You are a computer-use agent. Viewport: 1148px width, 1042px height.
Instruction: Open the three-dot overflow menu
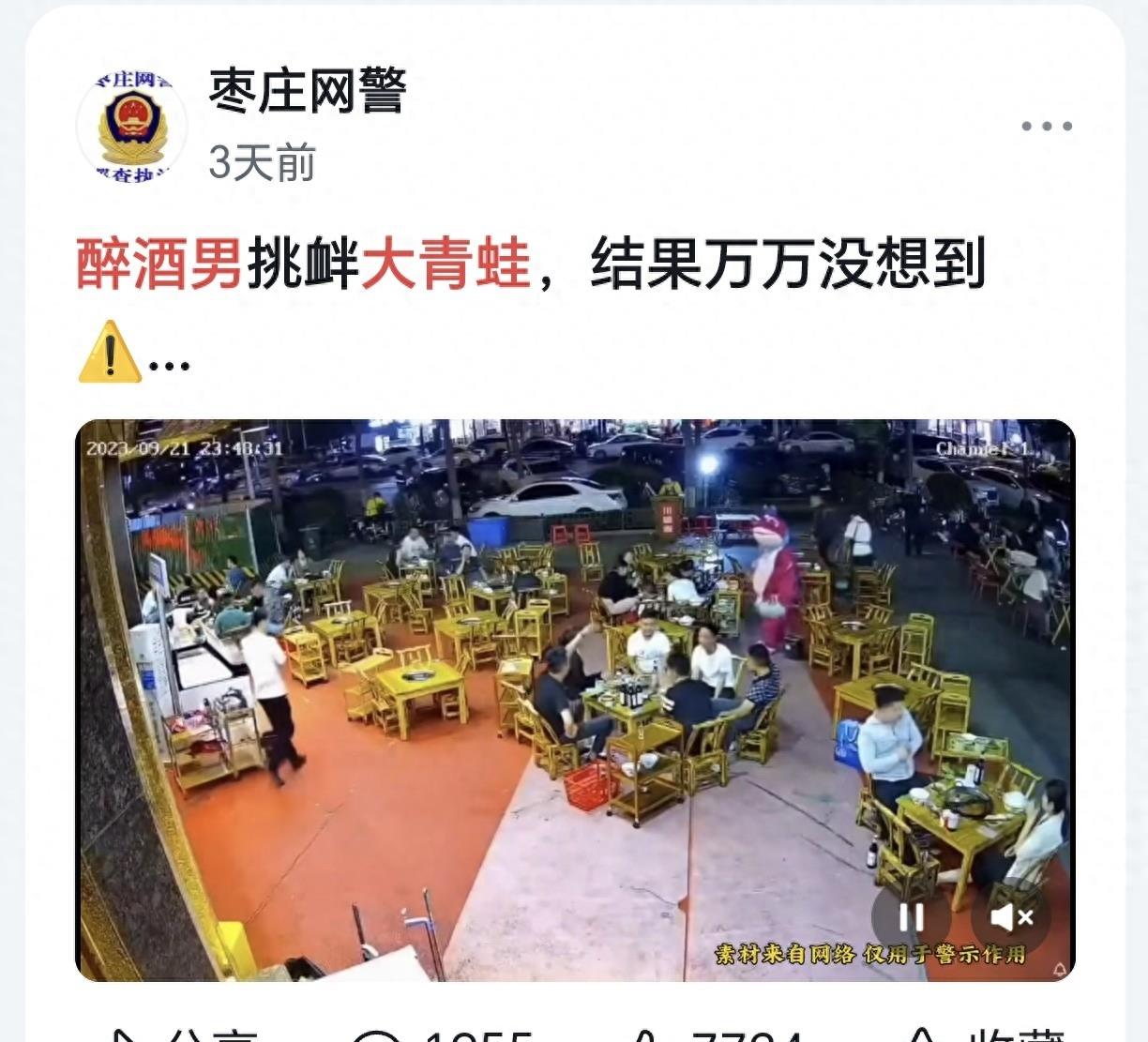[x=1047, y=126]
